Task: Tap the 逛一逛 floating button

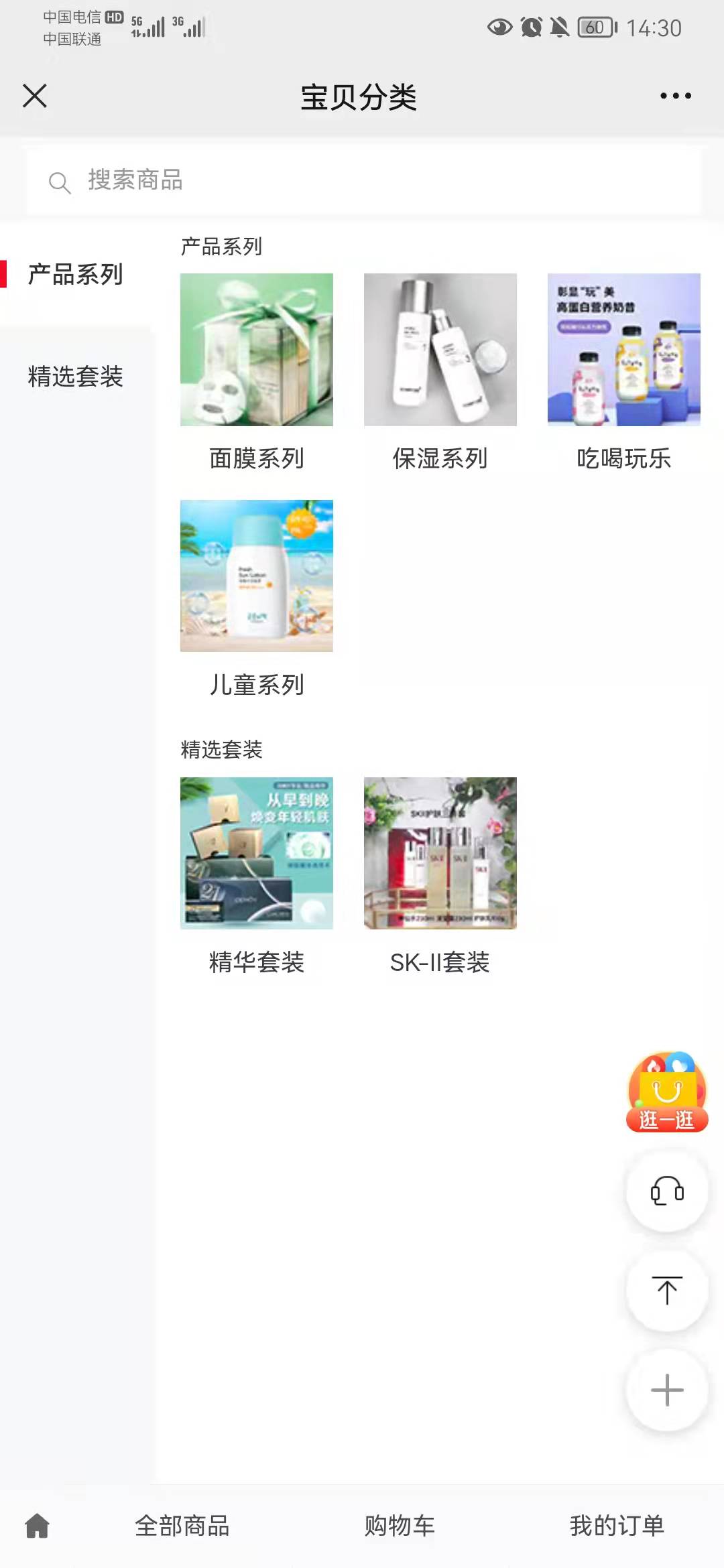Action: pyautogui.click(x=667, y=1092)
